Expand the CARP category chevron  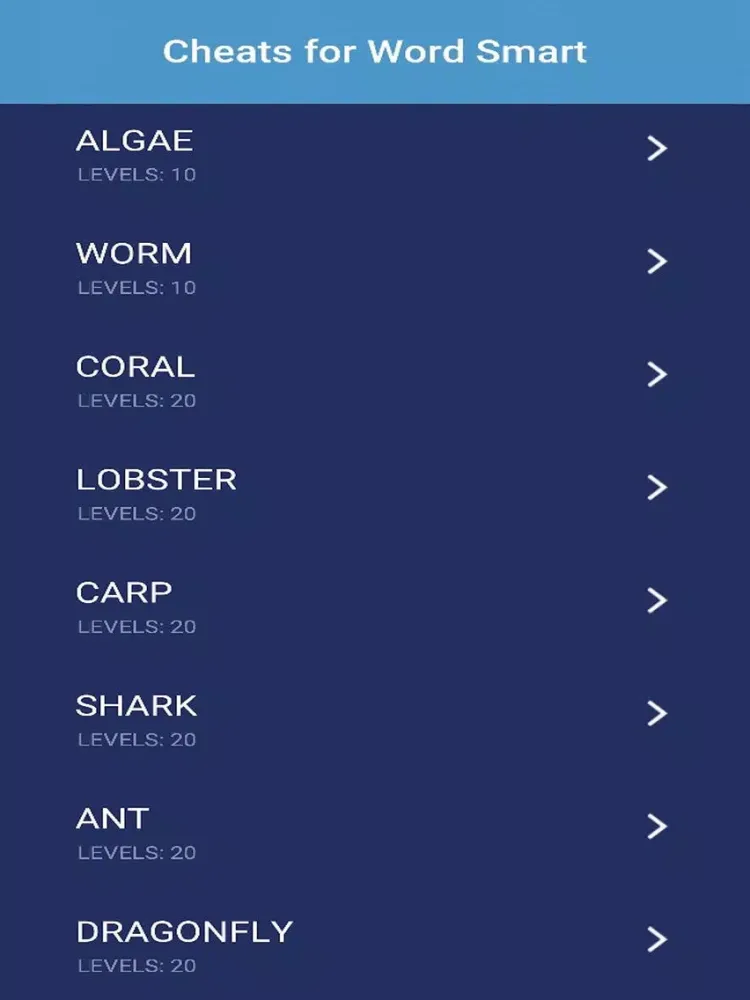click(658, 601)
